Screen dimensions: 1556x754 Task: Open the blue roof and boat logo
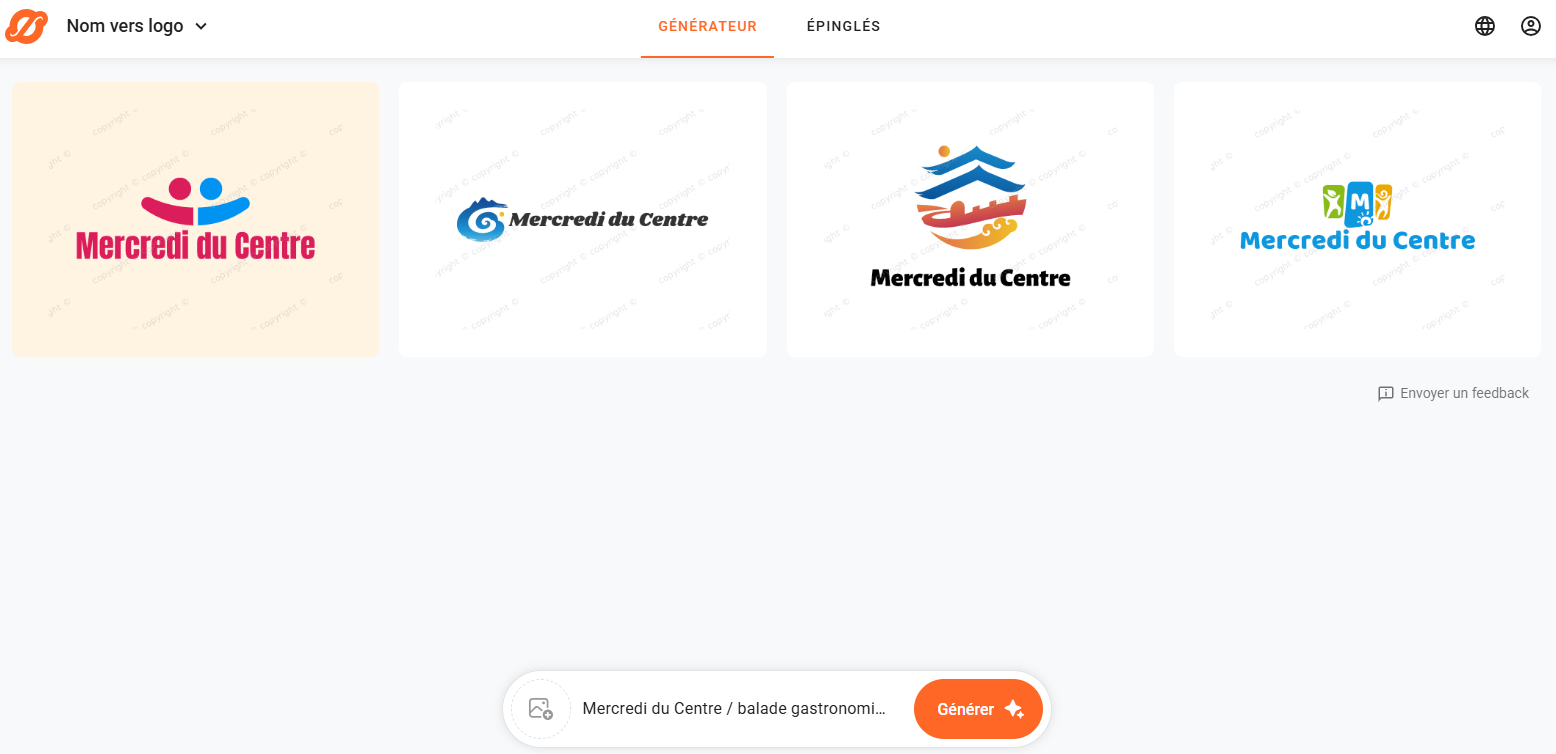[970, 220]
